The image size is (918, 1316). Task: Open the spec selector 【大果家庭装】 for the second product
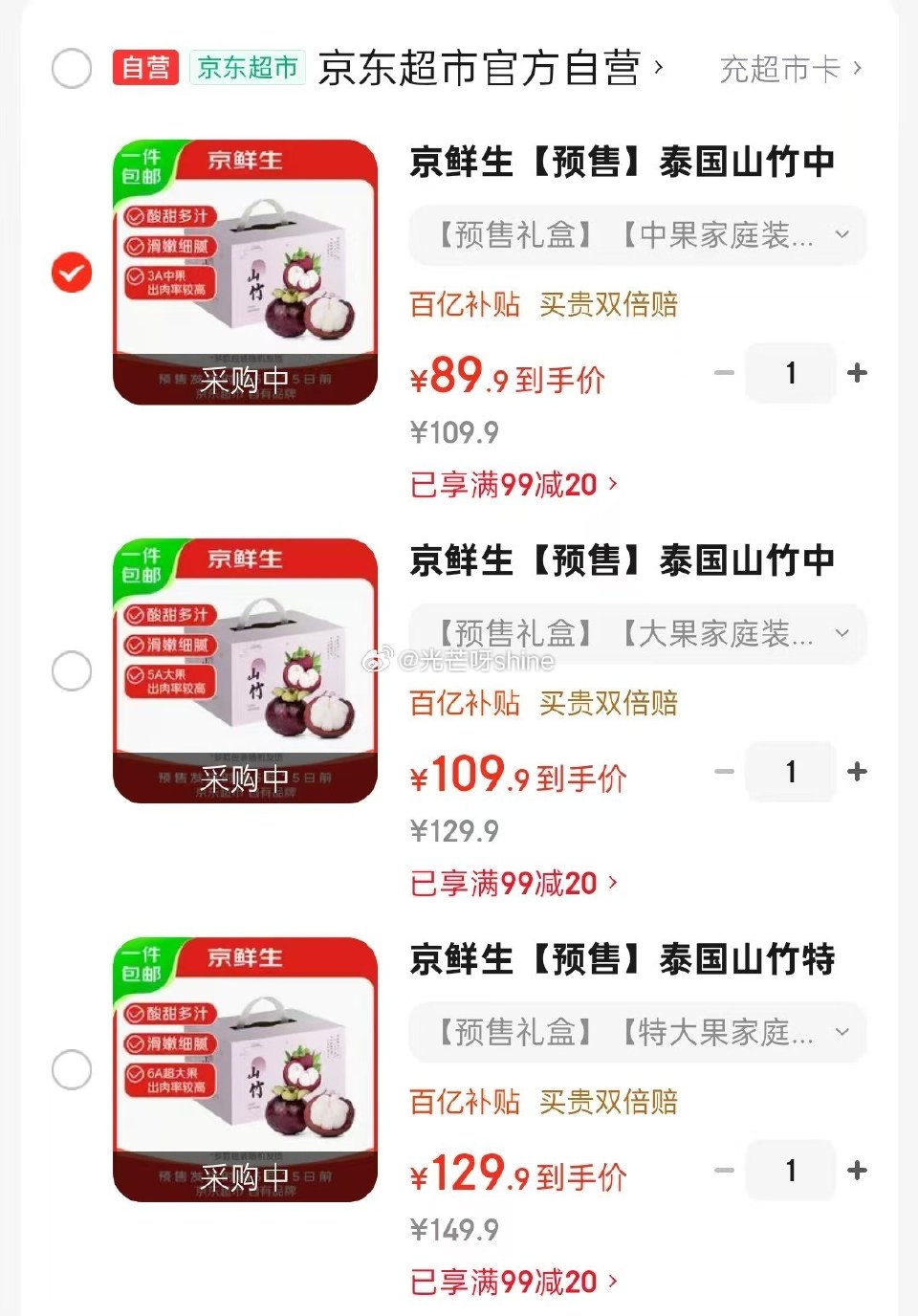[x=634, y=633]
